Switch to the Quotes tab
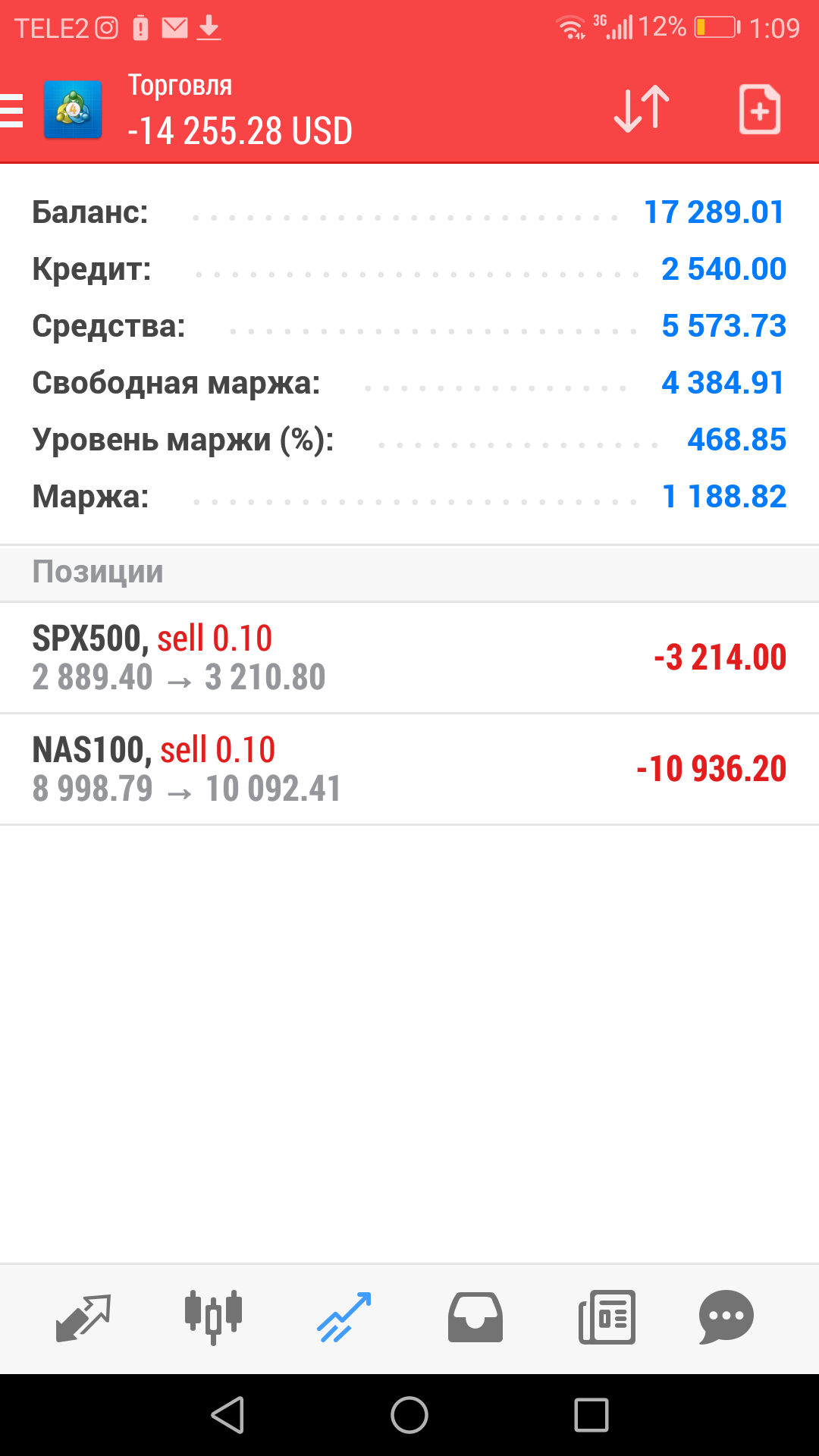 (83, 1318)
